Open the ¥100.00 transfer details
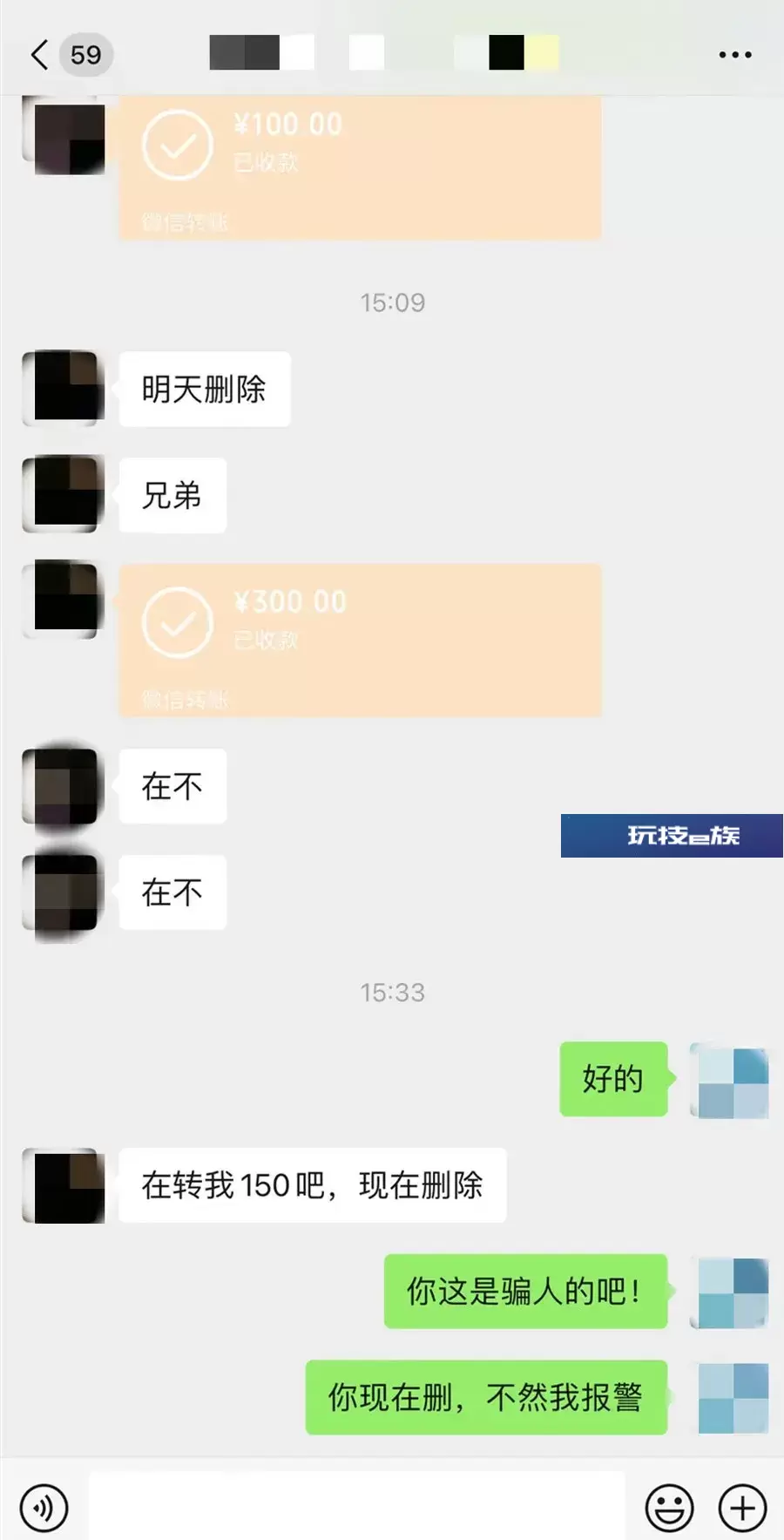The image size is (784, 1540). [360, 167]
